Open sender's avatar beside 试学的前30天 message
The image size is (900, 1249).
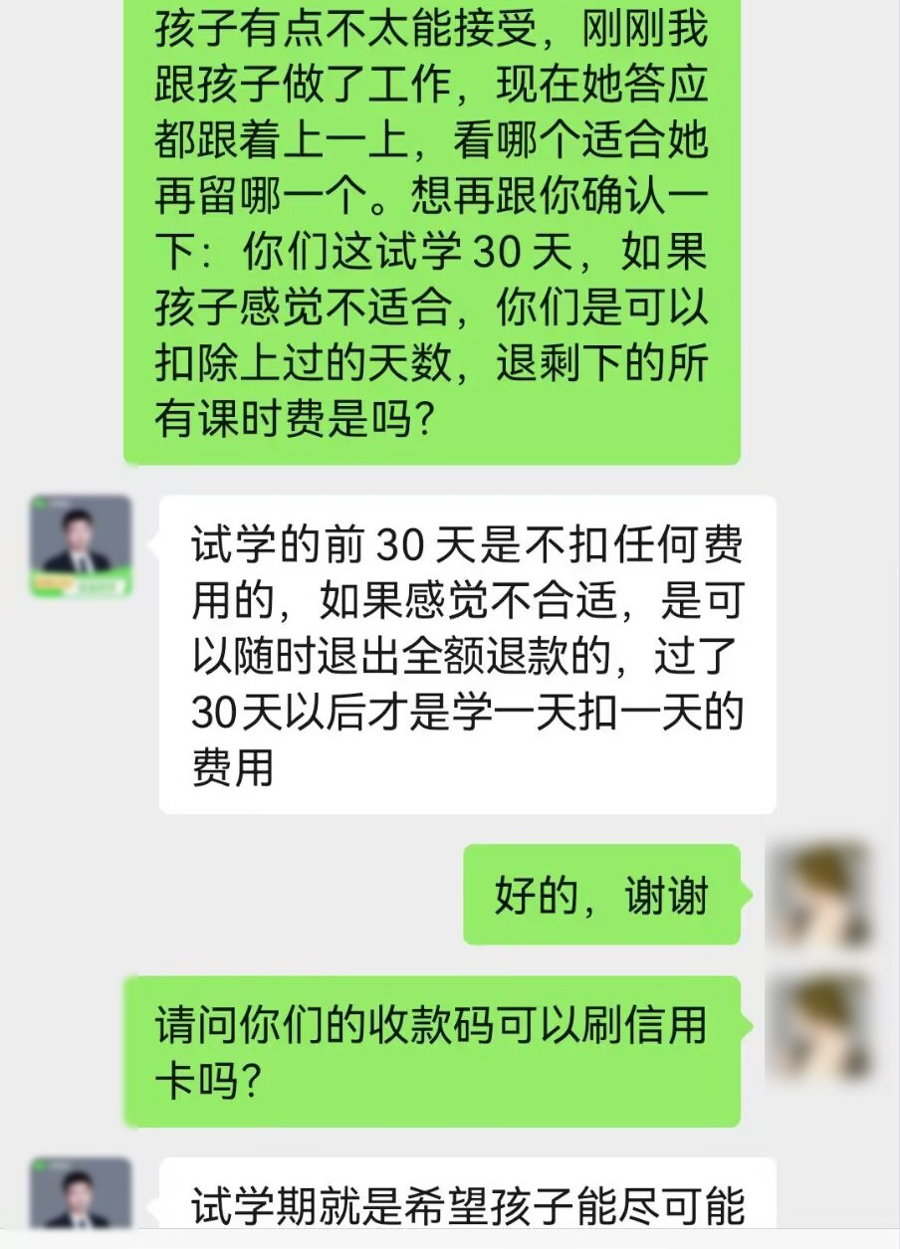(x=80, y=546)
